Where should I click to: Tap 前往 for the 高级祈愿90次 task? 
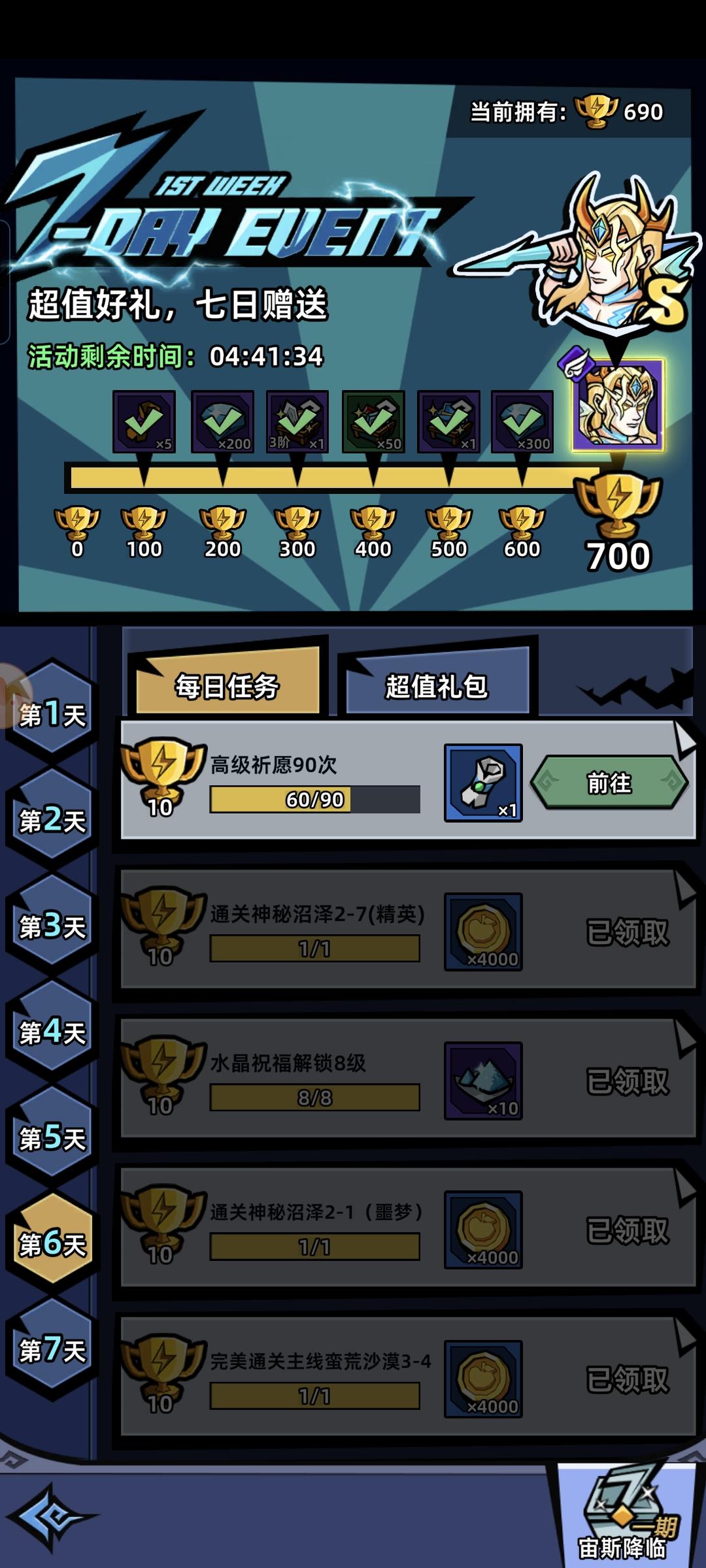pyautogui.click(x=609, y=782)
